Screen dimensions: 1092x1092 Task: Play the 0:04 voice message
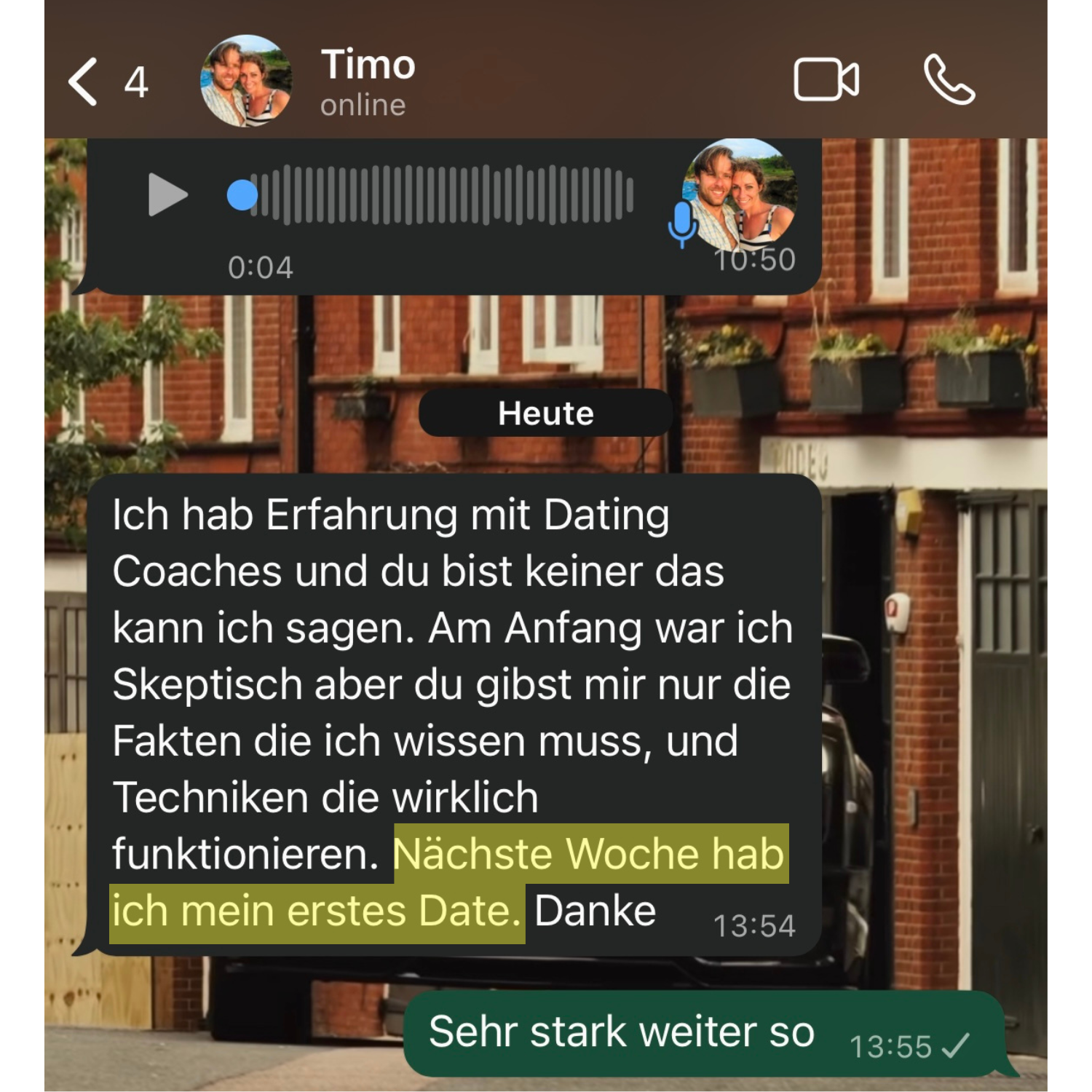[x=167, y=194]
